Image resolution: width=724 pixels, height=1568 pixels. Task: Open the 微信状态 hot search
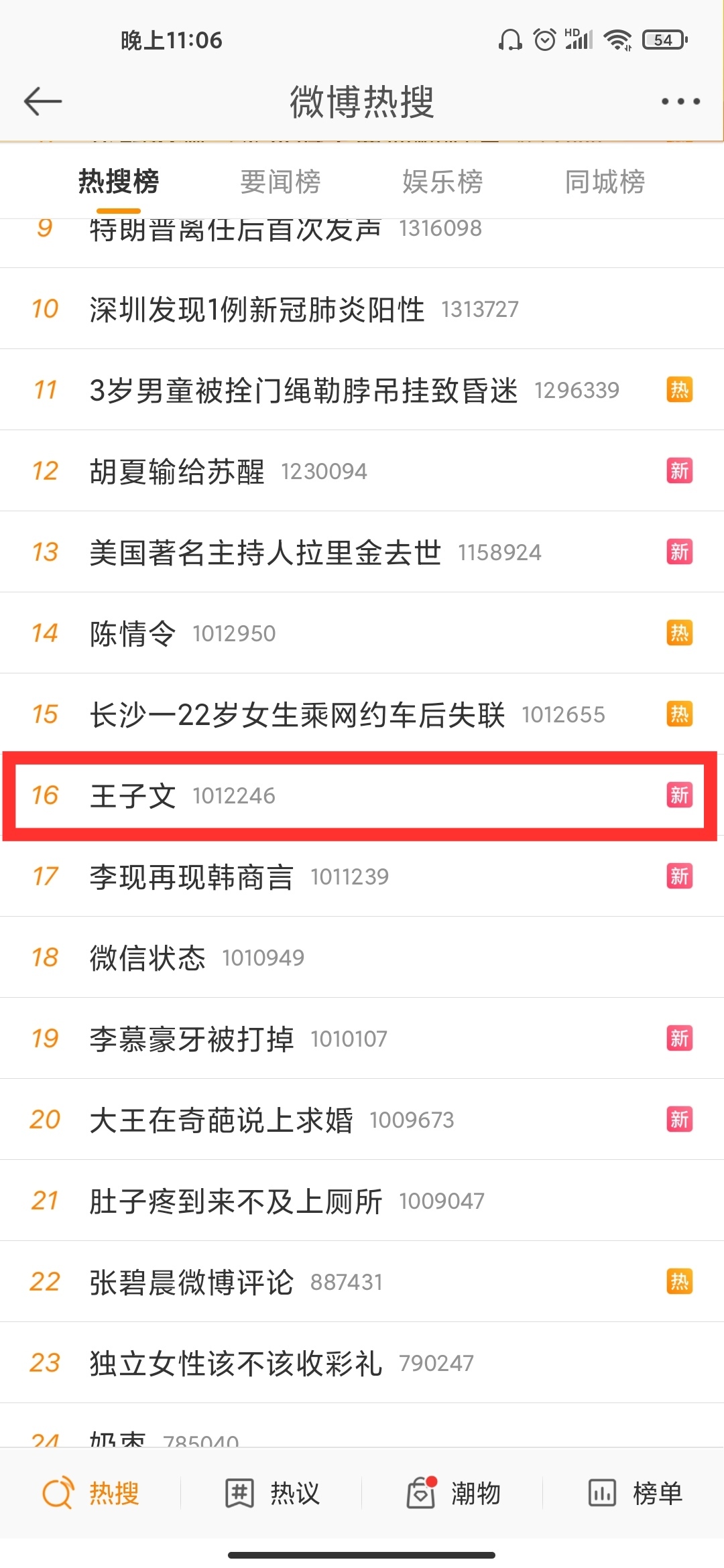click(148, 958)
